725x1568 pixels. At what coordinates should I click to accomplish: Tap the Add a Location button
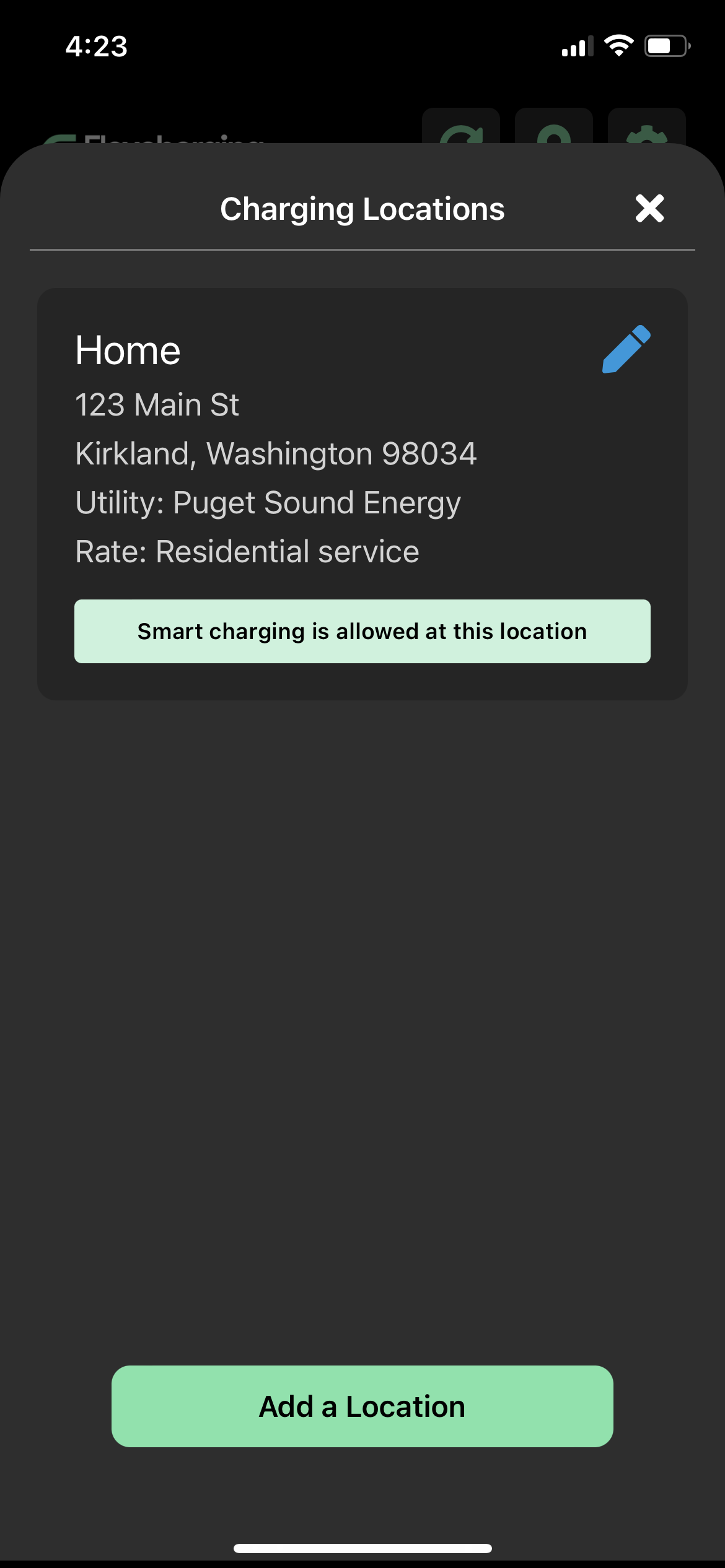(362, 1406)
